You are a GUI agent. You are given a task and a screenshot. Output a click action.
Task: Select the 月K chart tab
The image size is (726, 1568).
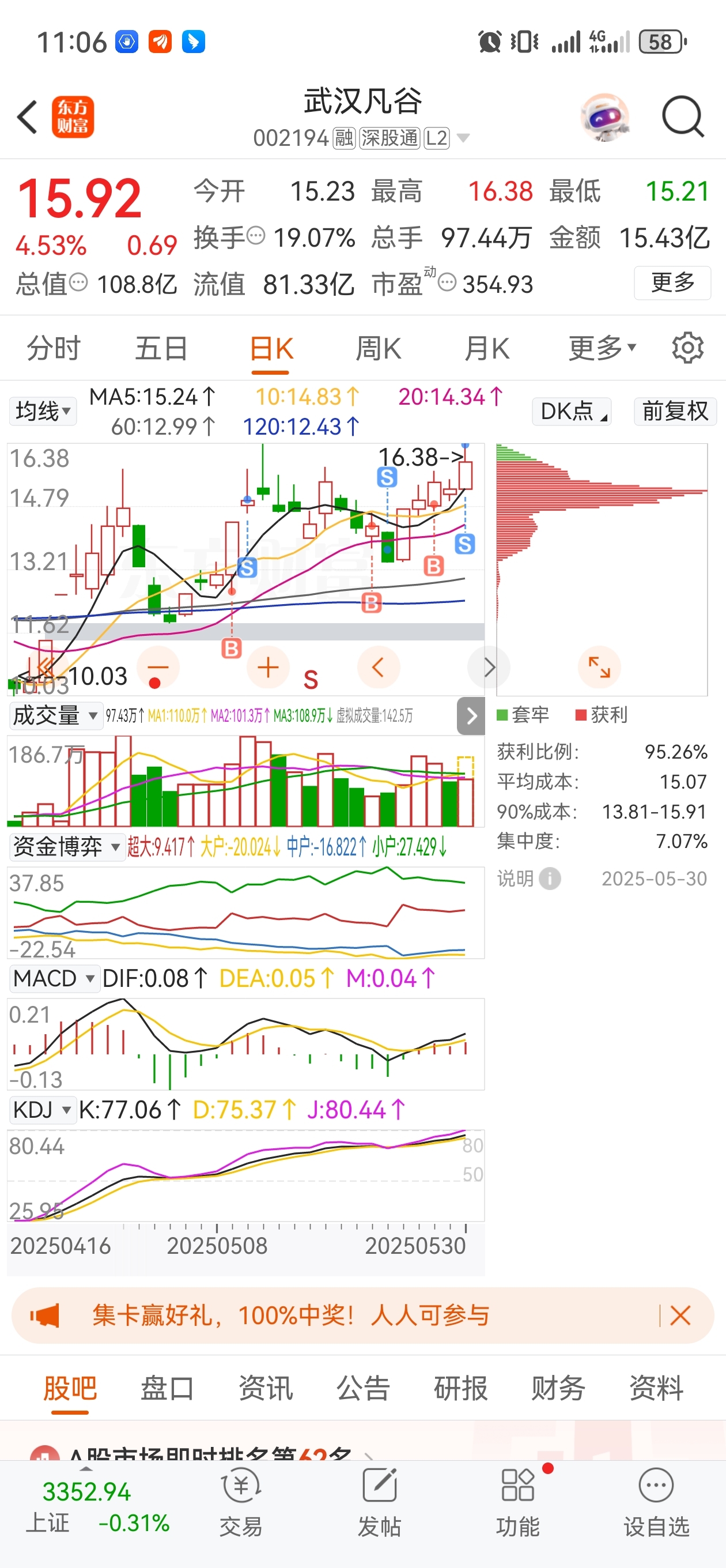coord(486,349)
